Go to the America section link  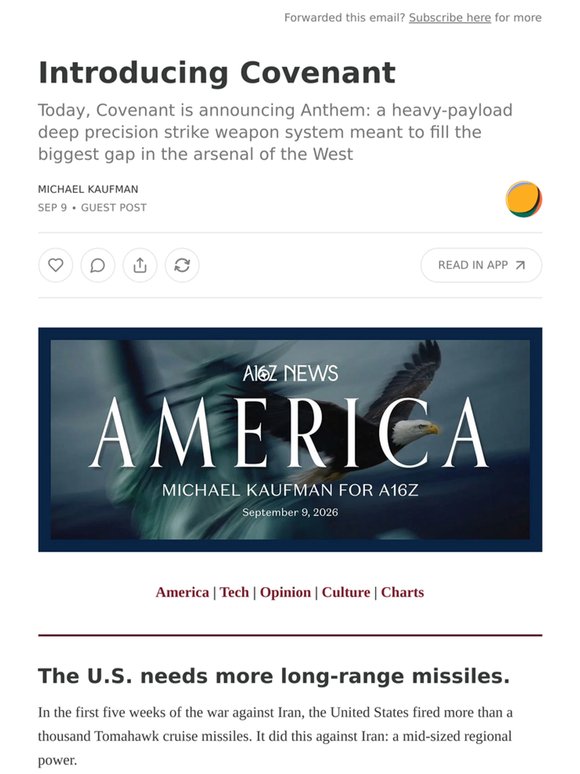click(x=182, y=592)
